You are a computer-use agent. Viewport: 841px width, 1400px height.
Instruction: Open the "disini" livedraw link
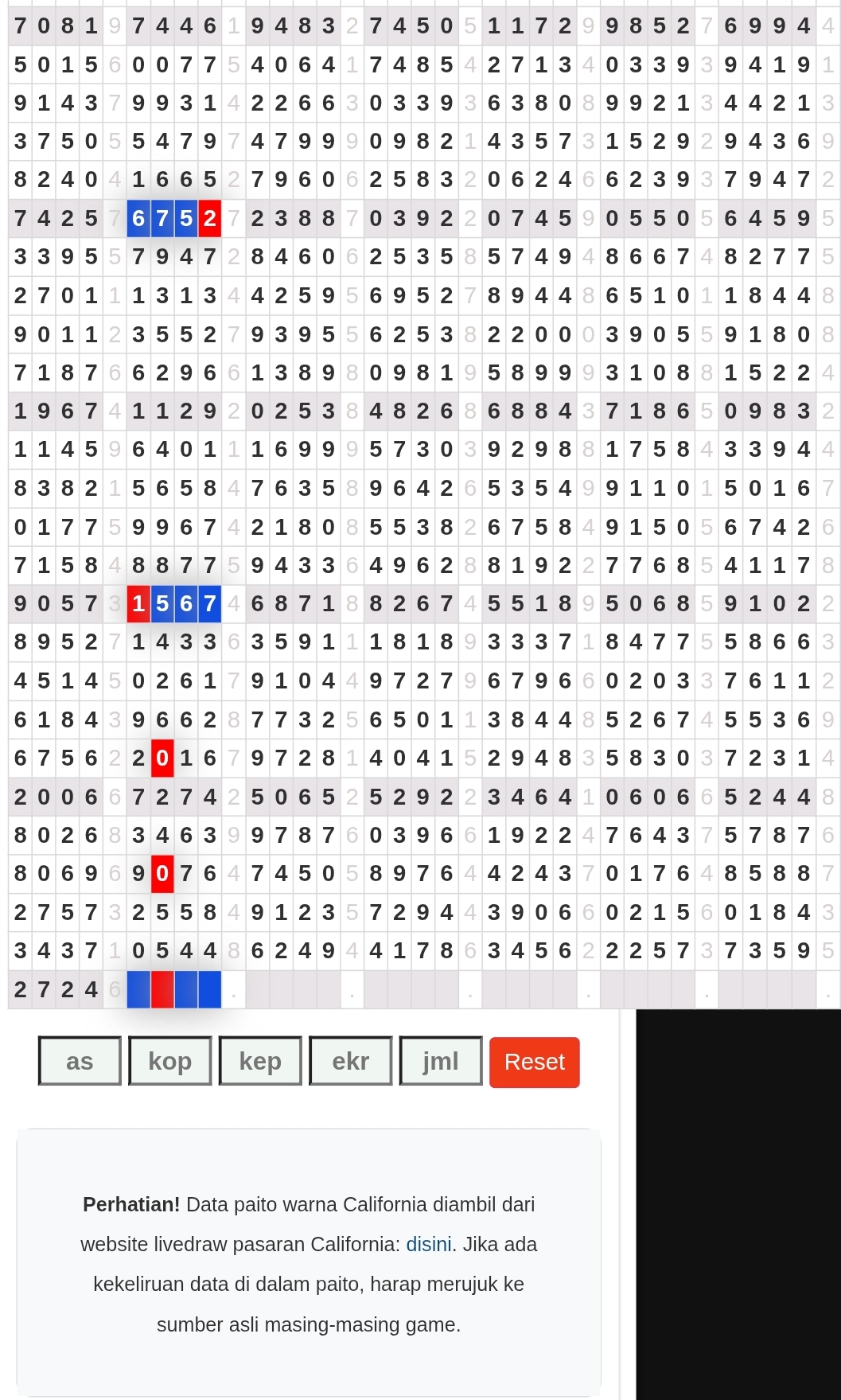(429, 1244)
